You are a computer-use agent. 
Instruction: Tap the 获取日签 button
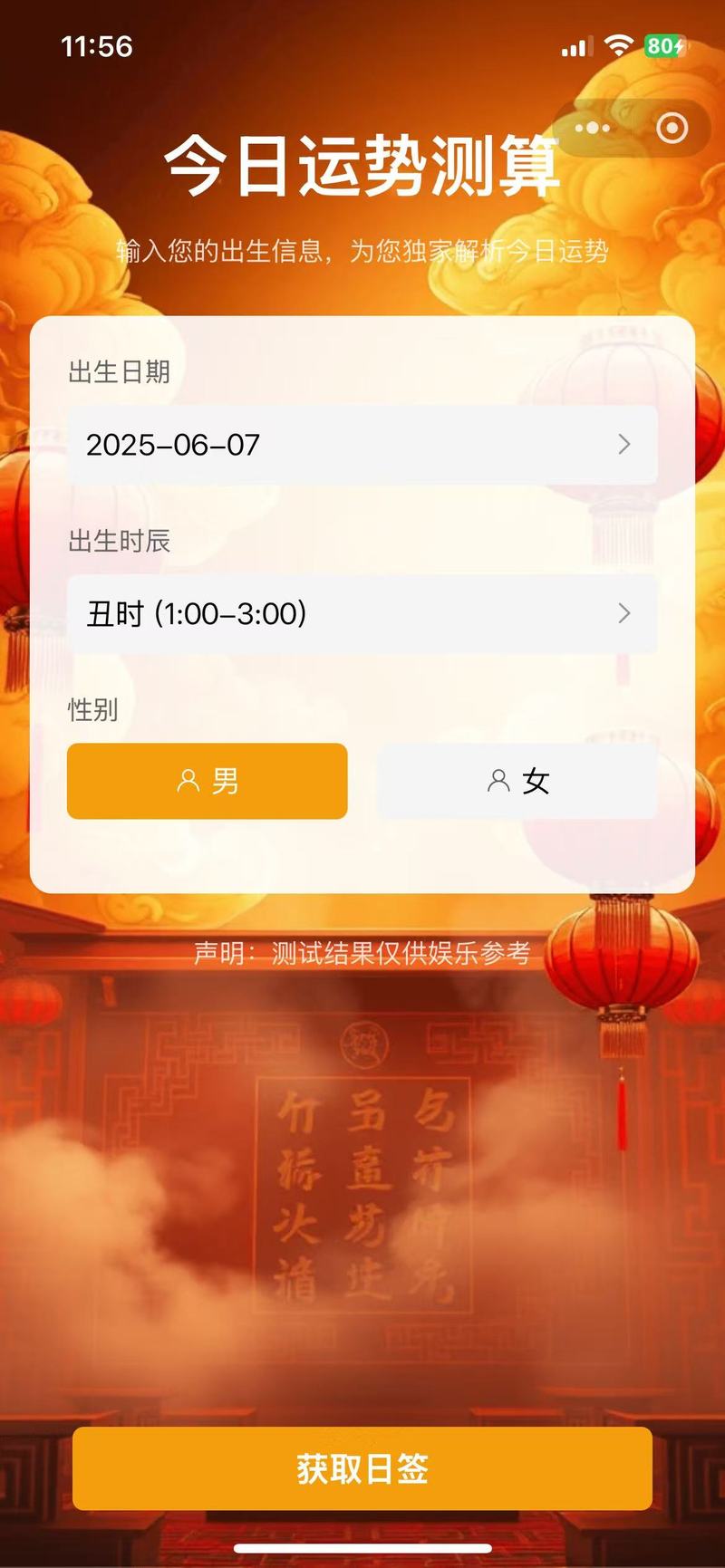pyautogui.click(x=362, y=1468)
